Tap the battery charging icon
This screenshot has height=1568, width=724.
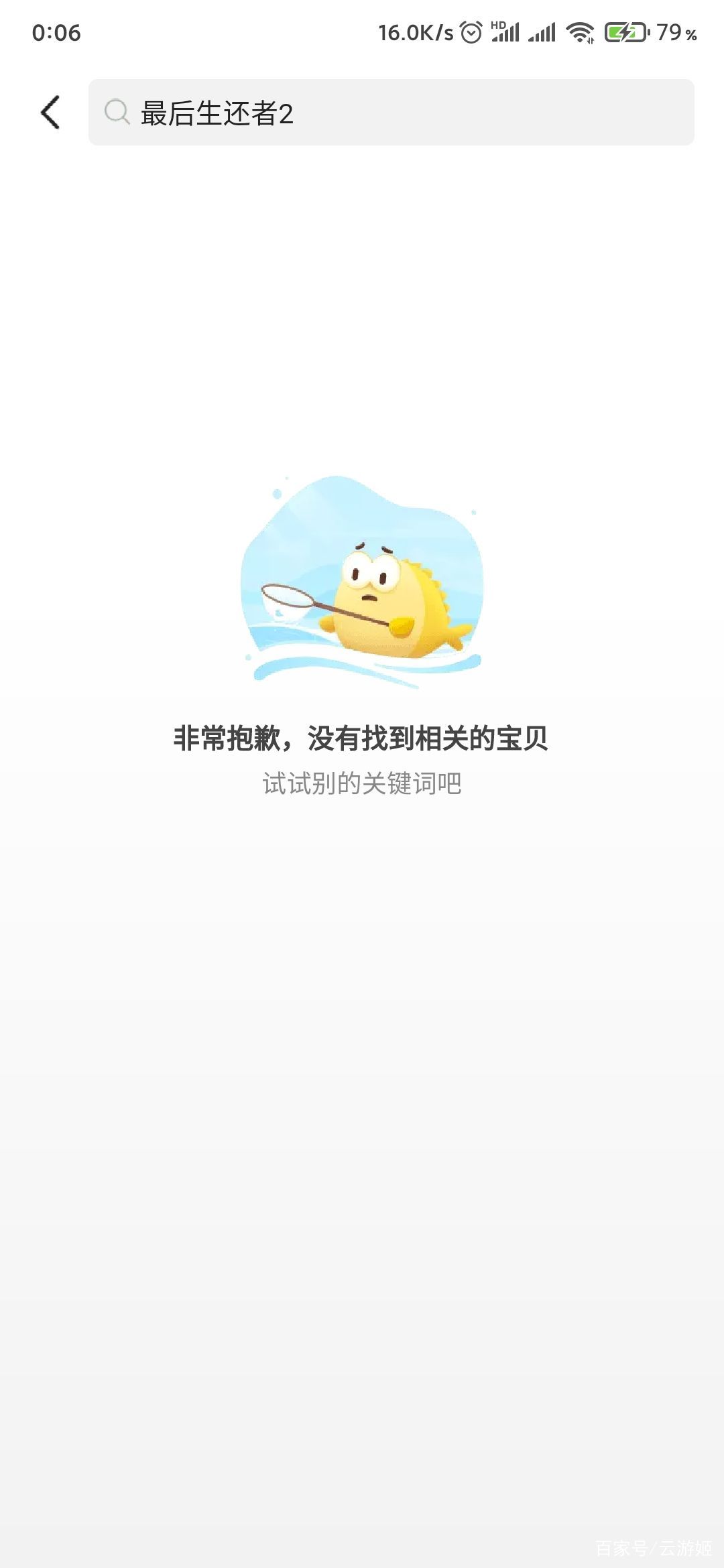(x=626, y=30)
